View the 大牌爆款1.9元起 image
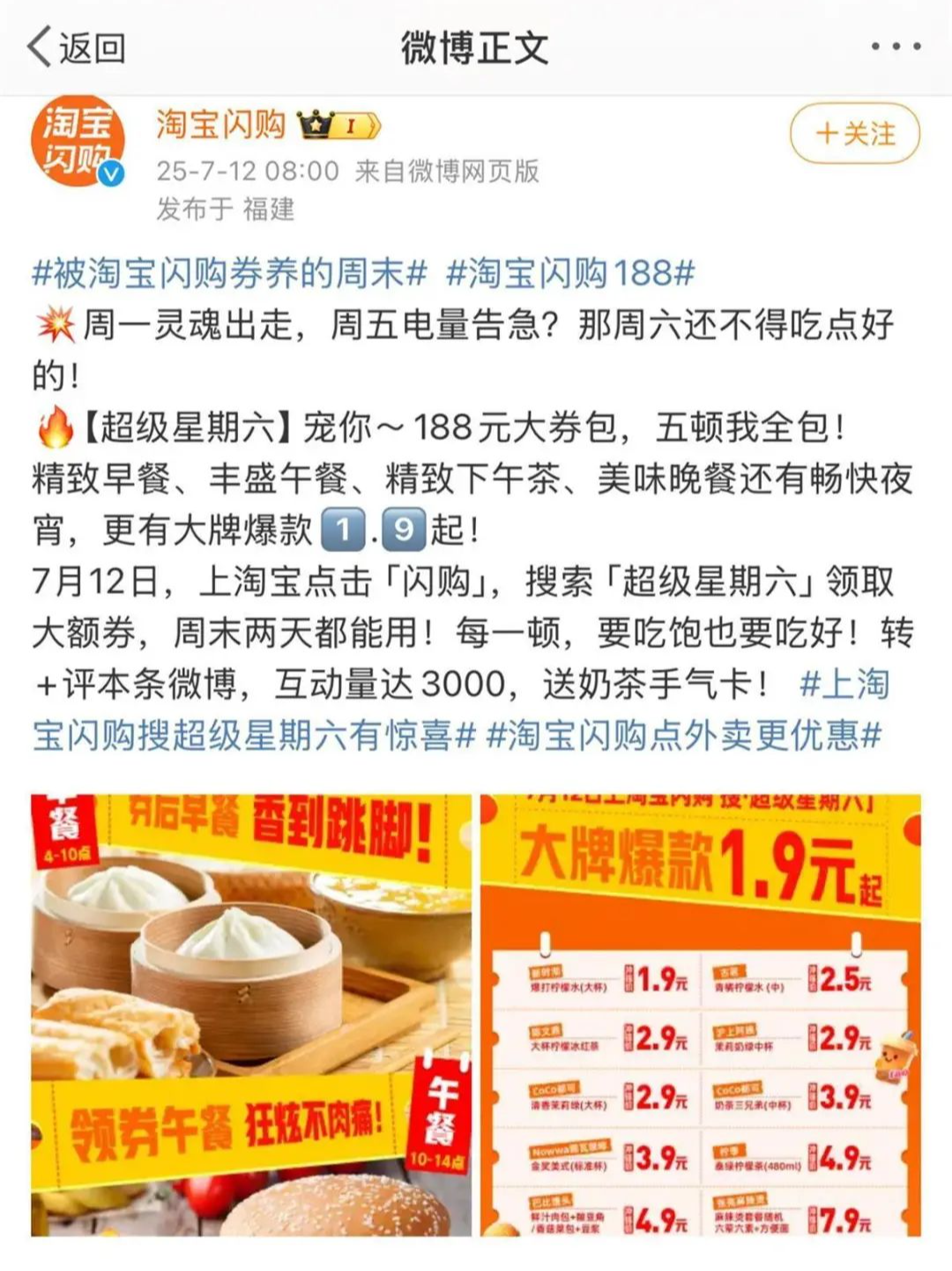Image resolution: width=952 pixels, height=1271 pixels. (x=701, y=1014)
